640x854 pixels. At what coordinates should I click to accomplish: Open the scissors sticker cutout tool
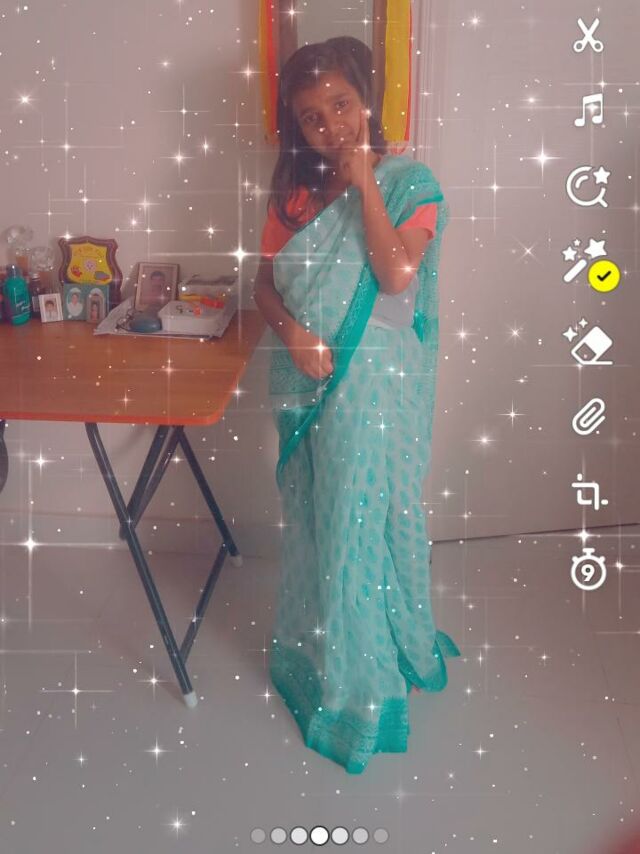pyautogui.click(x=588, y=35)
